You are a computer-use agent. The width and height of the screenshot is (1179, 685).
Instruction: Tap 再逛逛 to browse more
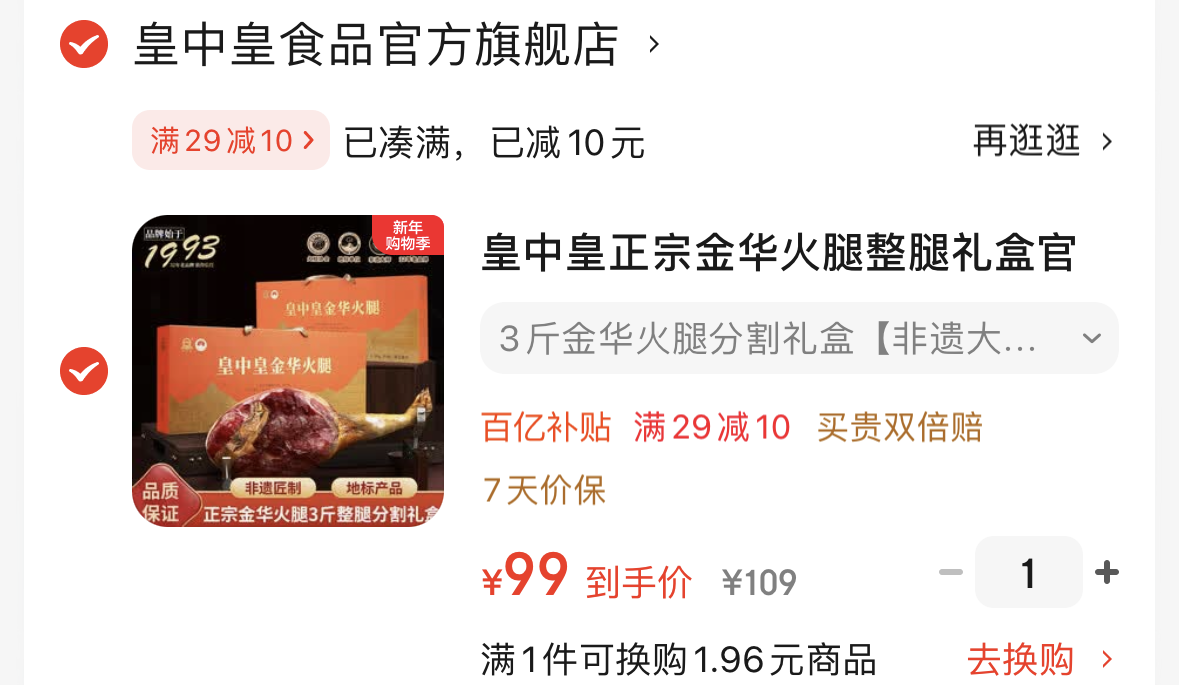point(1042,141)
